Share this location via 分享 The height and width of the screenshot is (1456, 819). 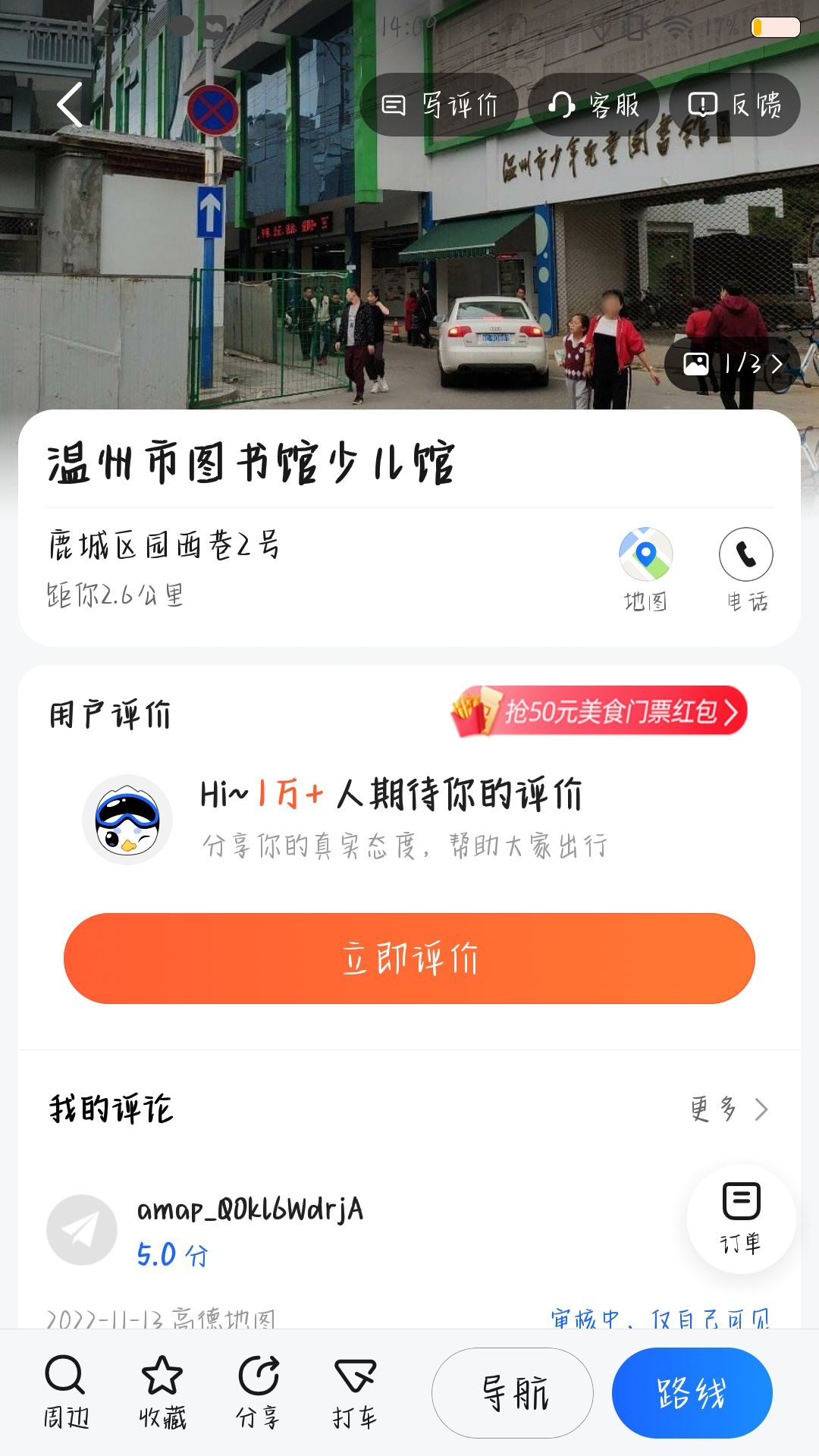(259, 1392)
